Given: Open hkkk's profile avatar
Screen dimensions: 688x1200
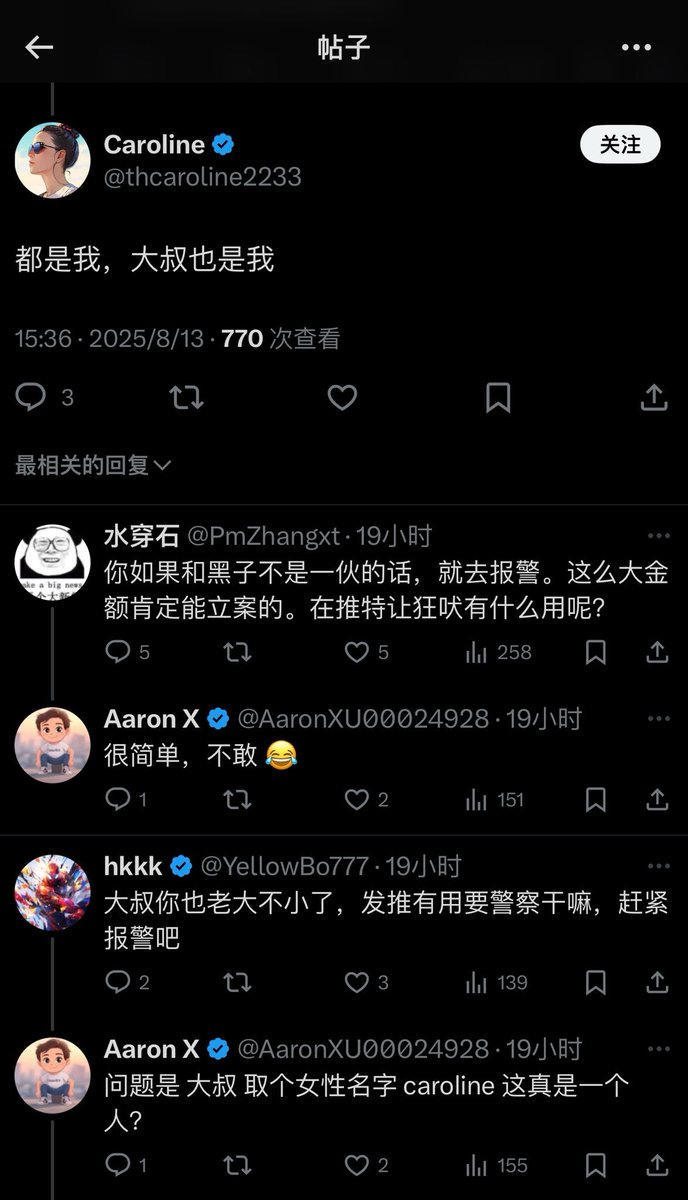Looking at the screenshot, I should (x=53, y=892).
